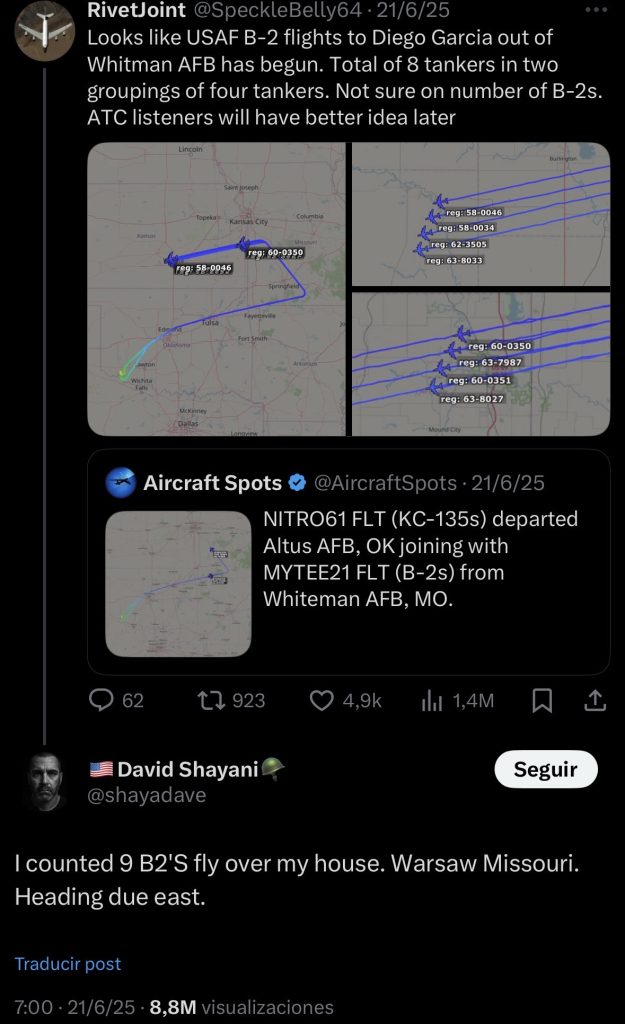Screen dimensions: 625x1024
Task: Share RivetJoint's post
Action: pos(594,701)
